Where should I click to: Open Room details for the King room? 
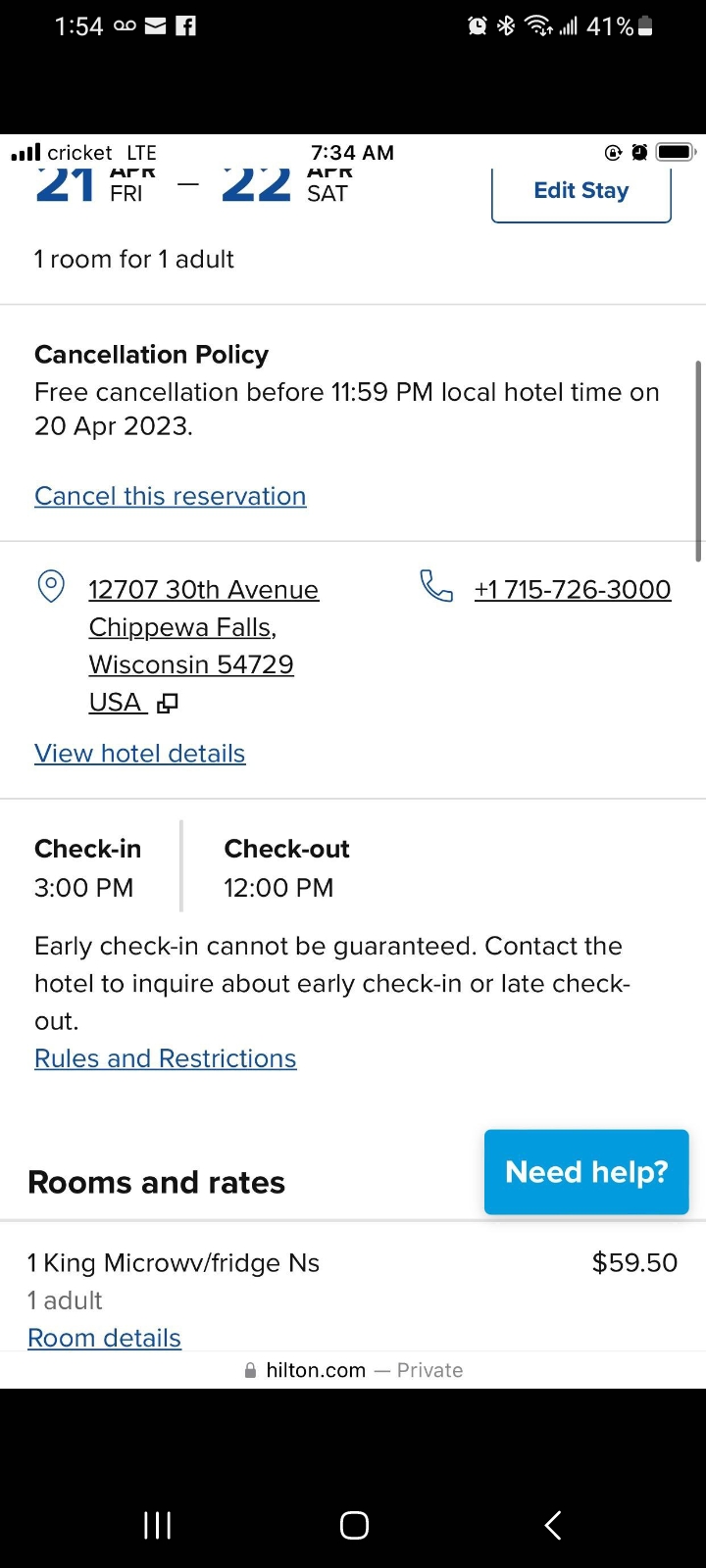[104, 1337]
